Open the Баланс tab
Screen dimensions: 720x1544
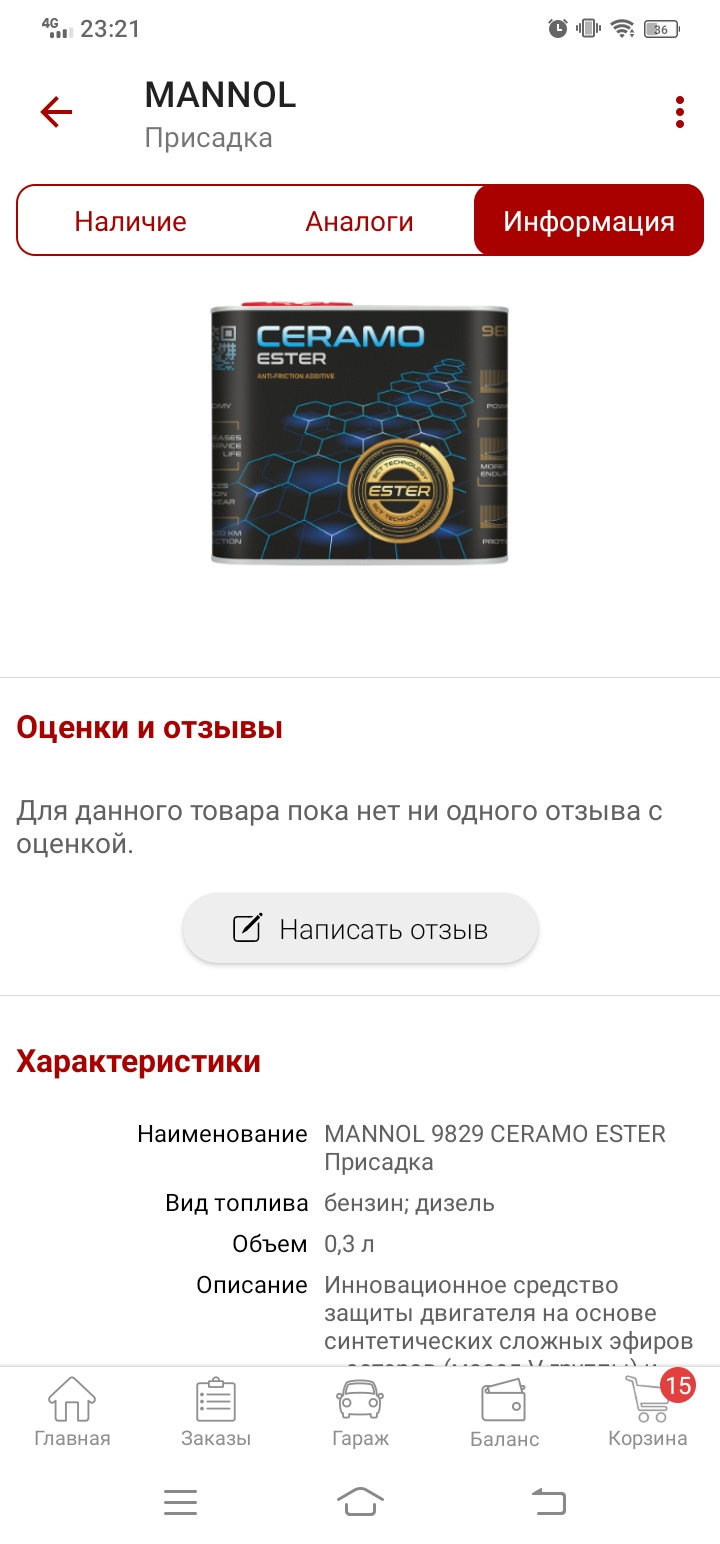[x=504, y=1412]
